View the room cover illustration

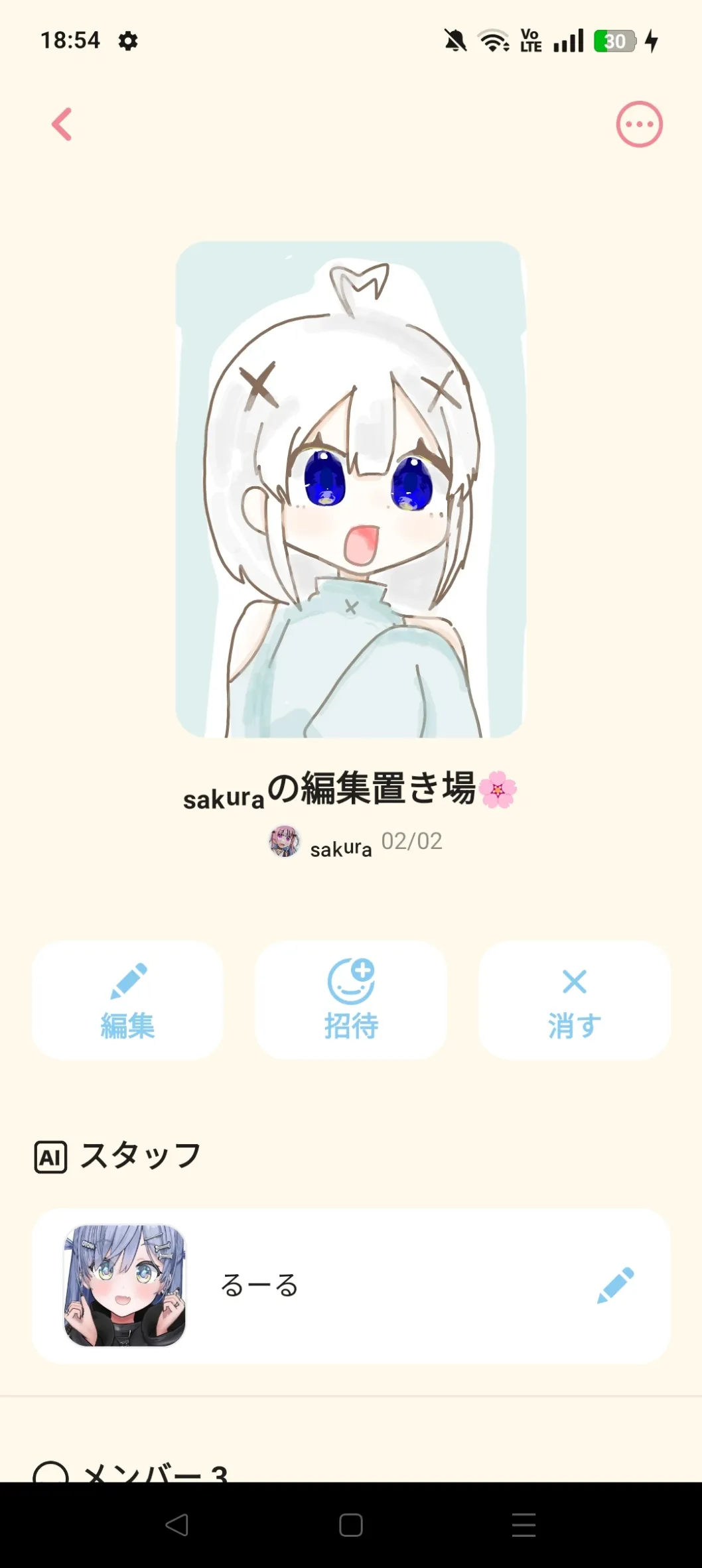coord(350,490)
